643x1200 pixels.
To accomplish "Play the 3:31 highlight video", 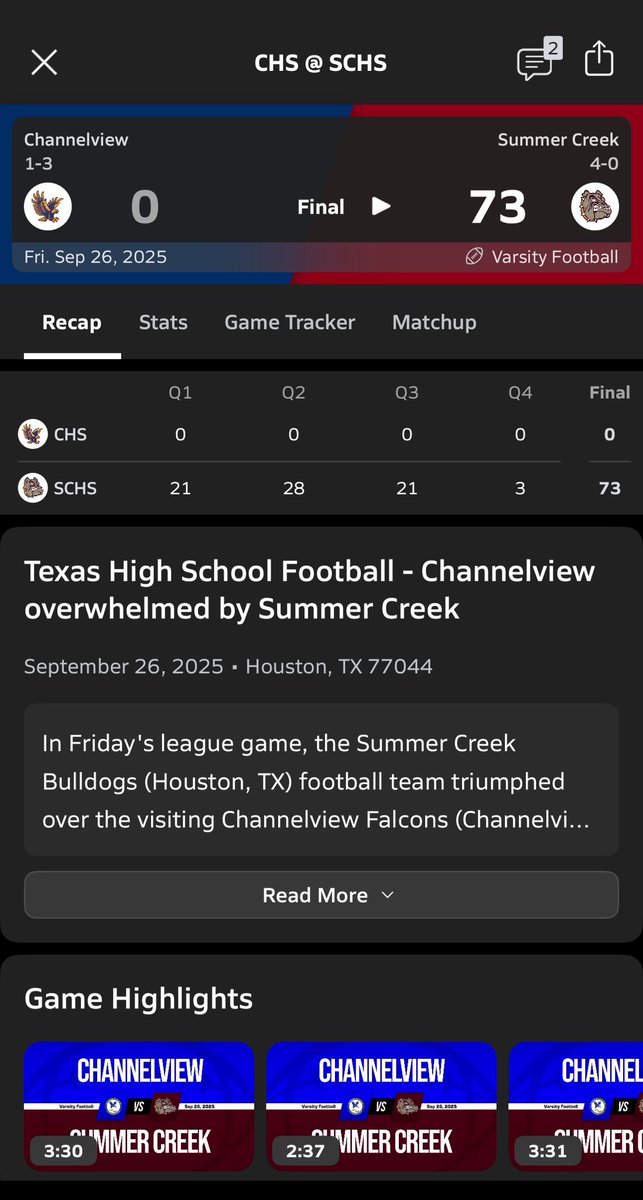I will [576, 1107].
